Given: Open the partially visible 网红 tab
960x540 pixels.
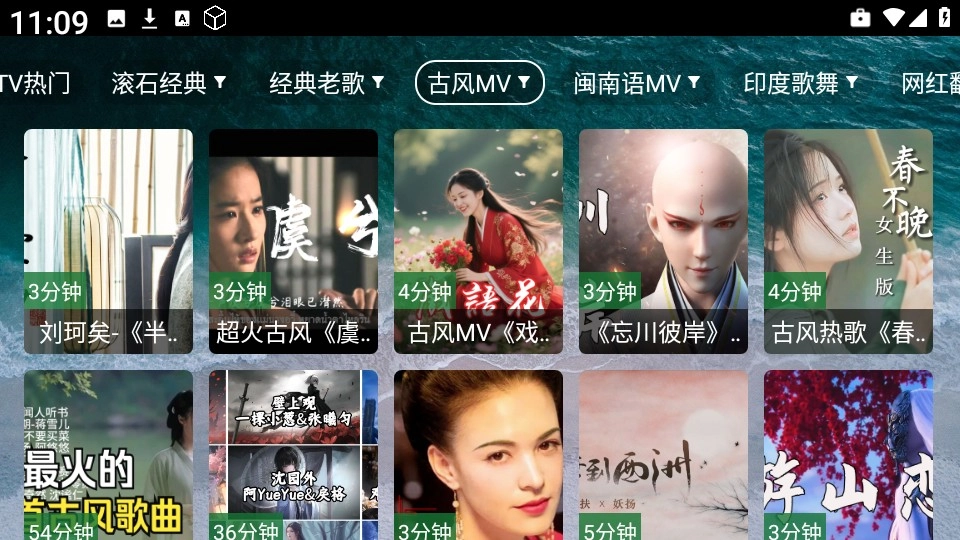Looking at the screenshot, I should point(930,83).
